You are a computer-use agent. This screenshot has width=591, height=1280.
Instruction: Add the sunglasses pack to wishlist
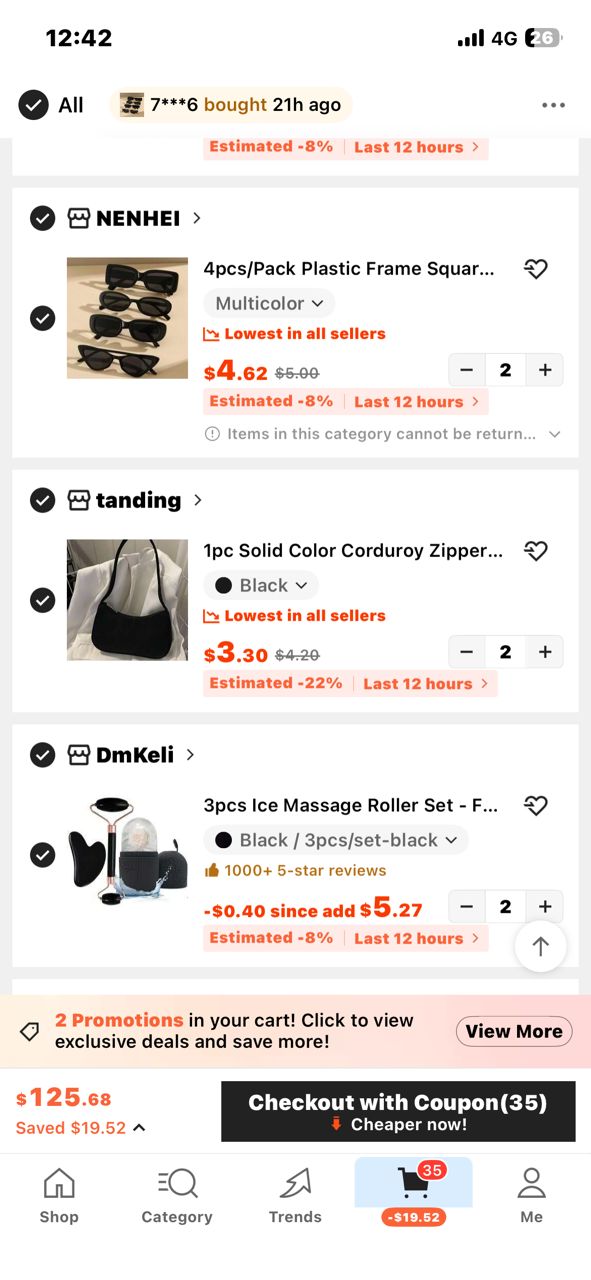pos(536,269)
